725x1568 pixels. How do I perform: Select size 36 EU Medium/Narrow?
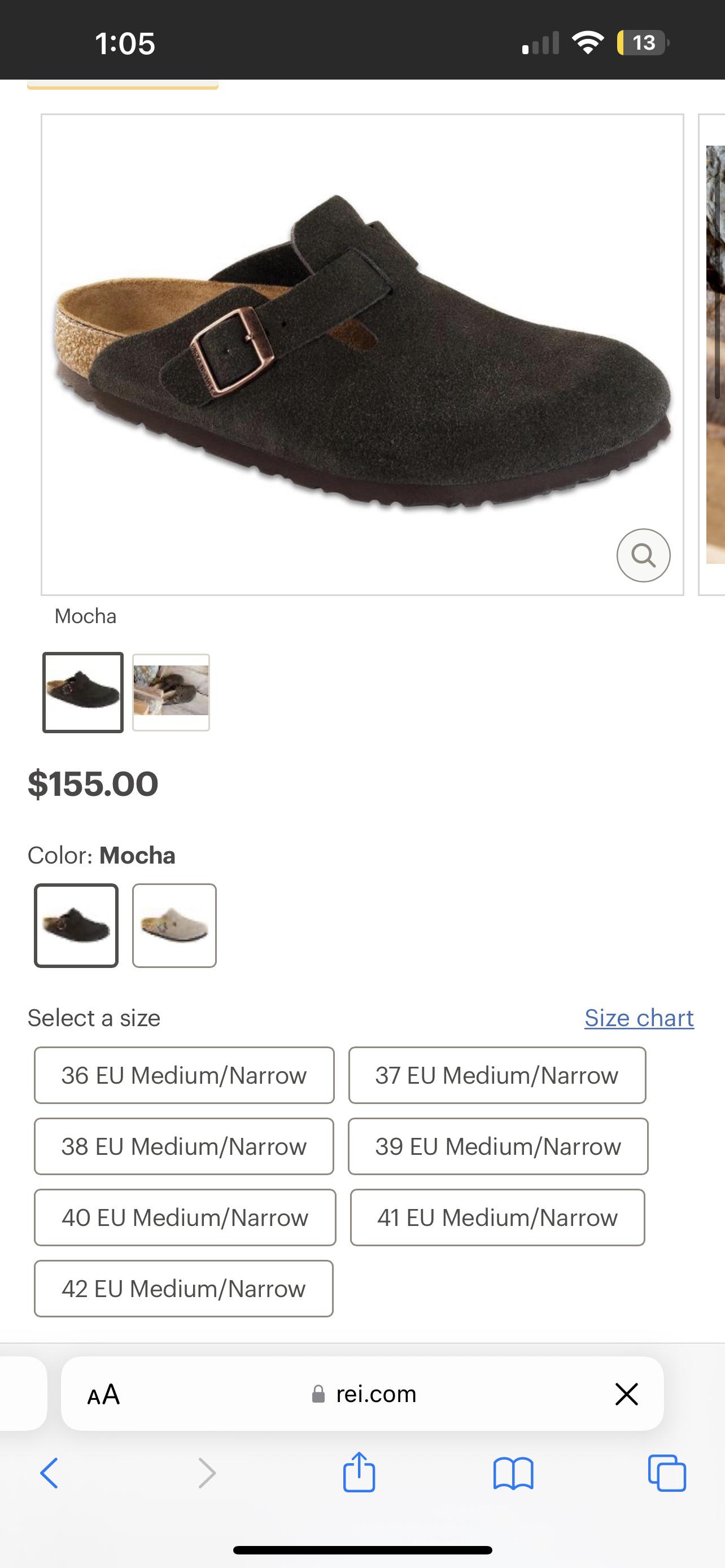tap(184, 1075)
